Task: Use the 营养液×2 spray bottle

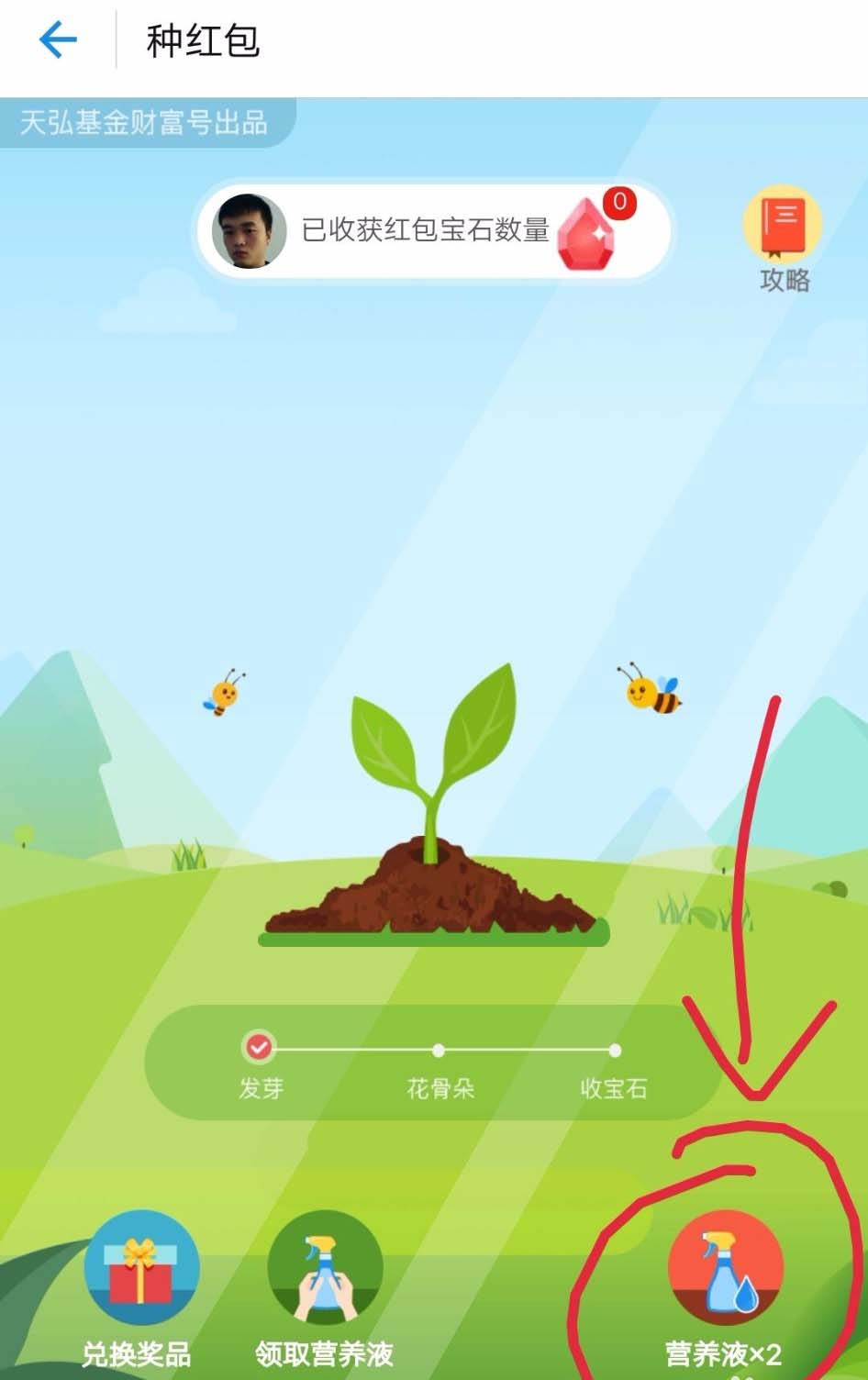Action: tap(725, 1268)
